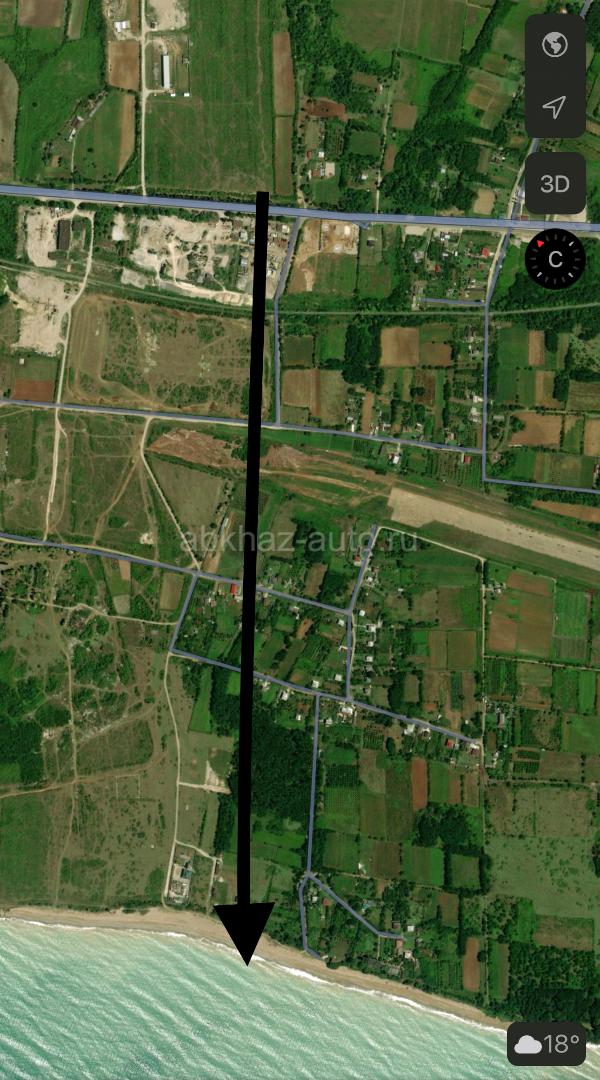
Task: Switch the map to 3D view
Action: pyautogui.click(x=554, y=184)
